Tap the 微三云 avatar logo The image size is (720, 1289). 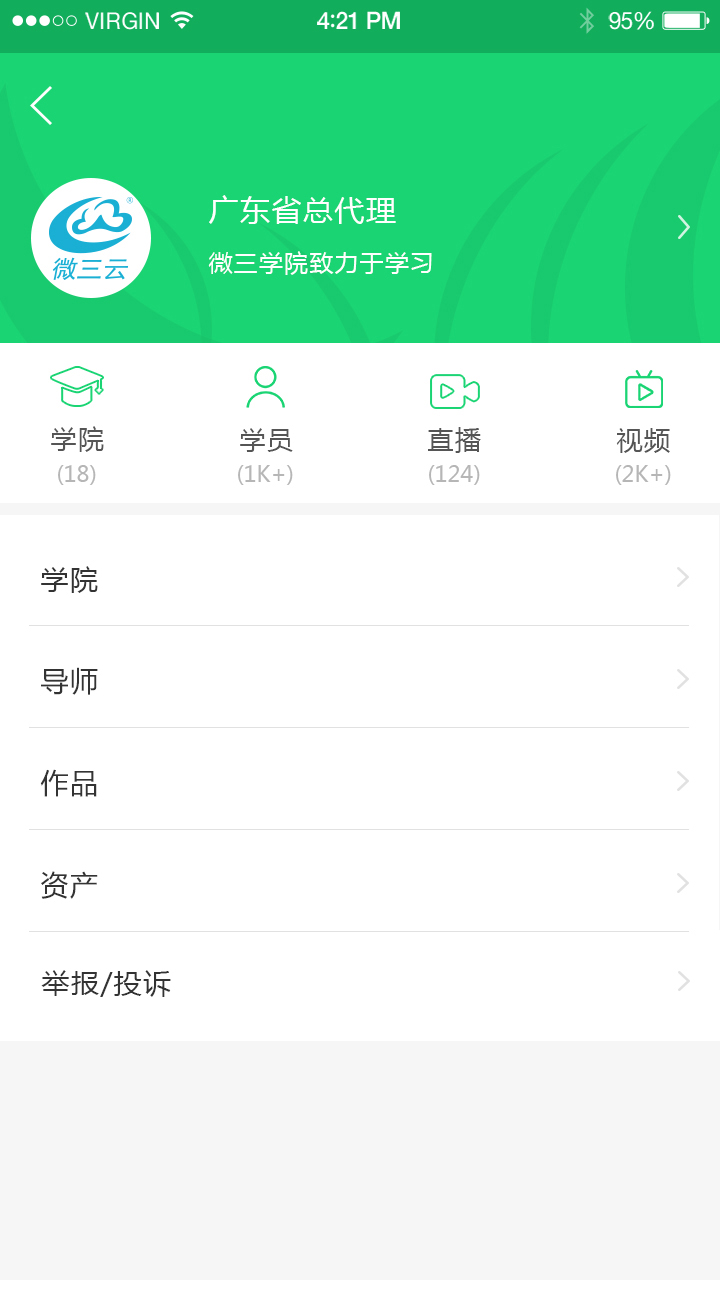pyautogui.click(x=91, y=238)
